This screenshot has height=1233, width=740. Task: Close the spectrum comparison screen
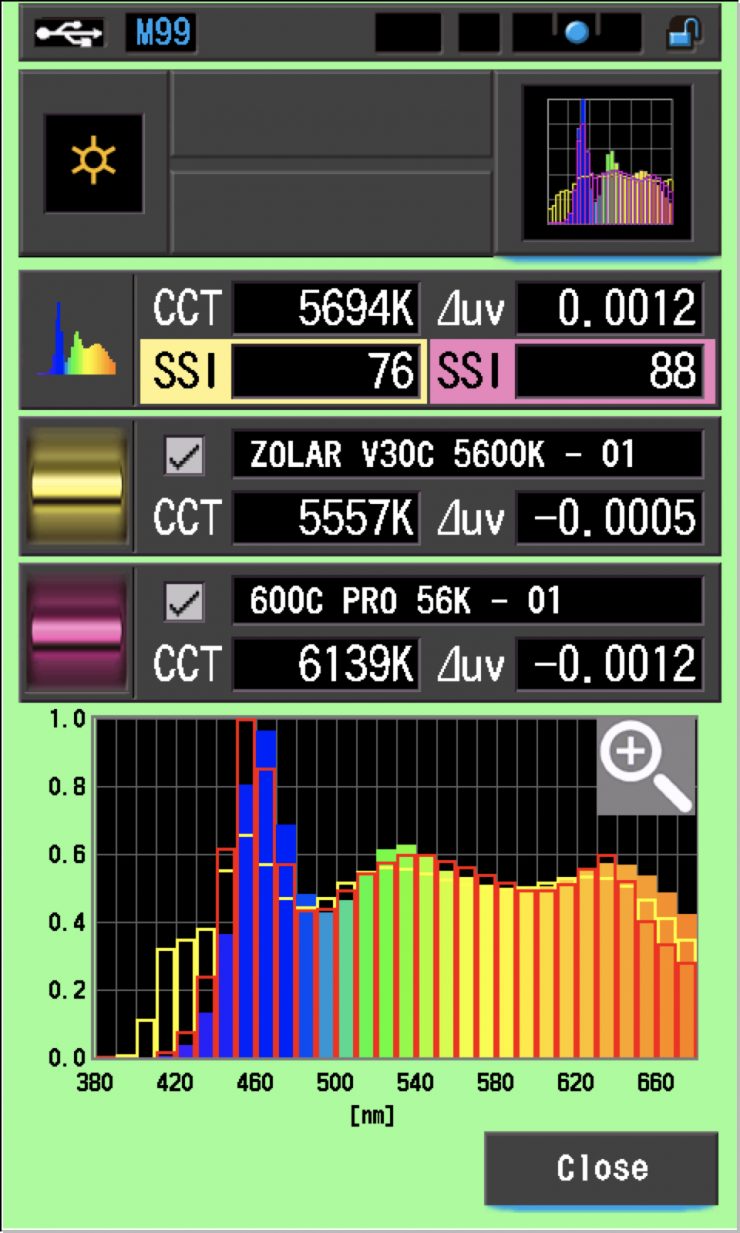(x=601, y=1168)
